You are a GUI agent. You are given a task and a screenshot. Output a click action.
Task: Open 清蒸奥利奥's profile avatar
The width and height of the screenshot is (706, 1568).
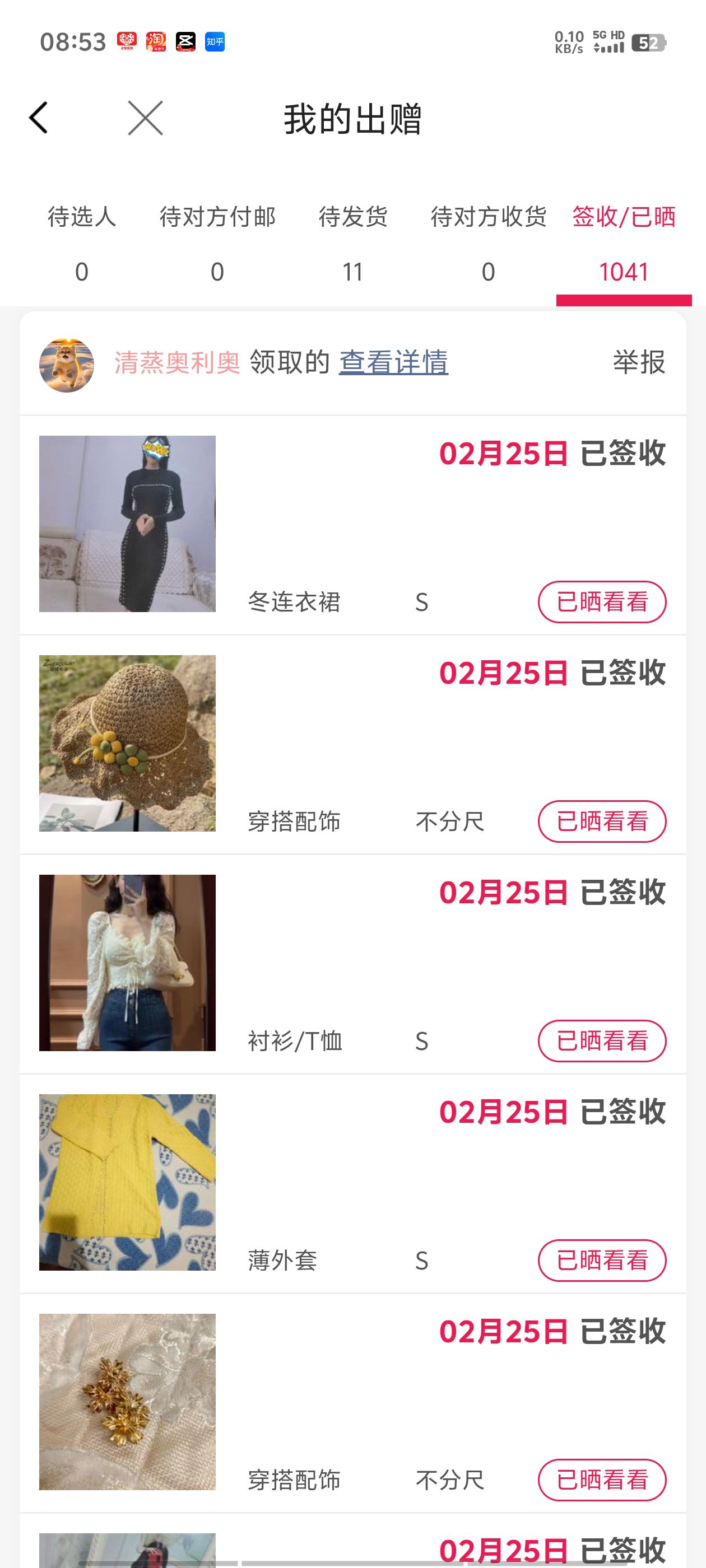[66, 365]
